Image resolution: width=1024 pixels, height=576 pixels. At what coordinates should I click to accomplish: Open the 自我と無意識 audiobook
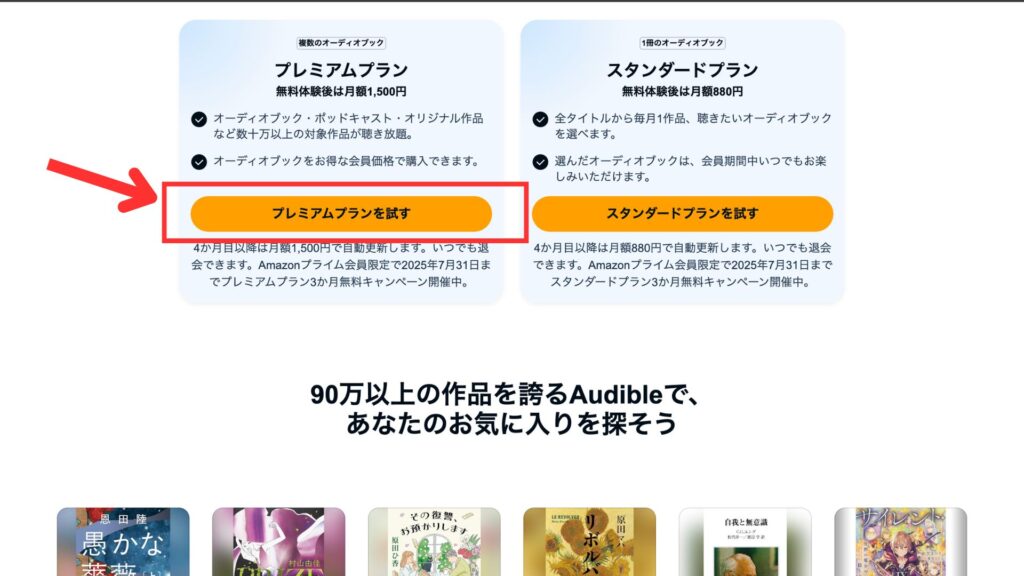click(745, 542)
